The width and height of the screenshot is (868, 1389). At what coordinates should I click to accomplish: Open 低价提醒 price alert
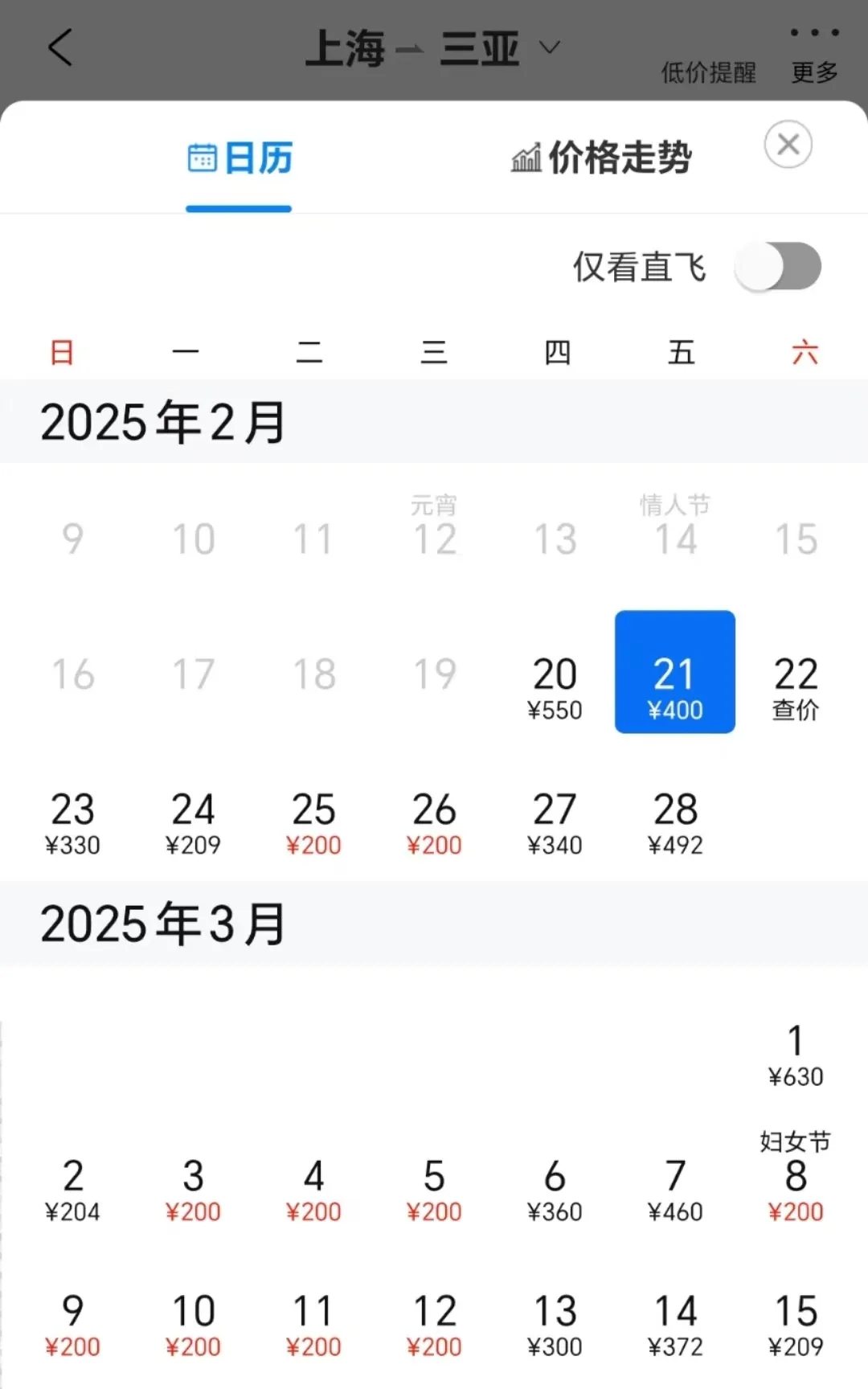[x=708, y=73]
